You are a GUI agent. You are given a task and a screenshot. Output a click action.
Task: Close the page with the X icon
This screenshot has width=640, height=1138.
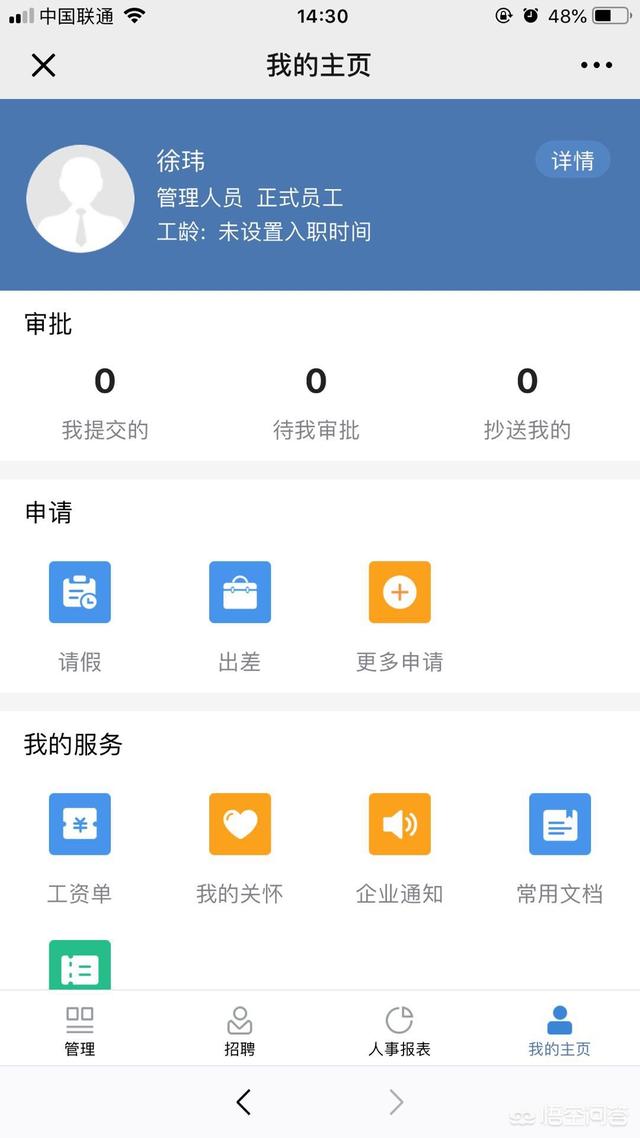44,65
